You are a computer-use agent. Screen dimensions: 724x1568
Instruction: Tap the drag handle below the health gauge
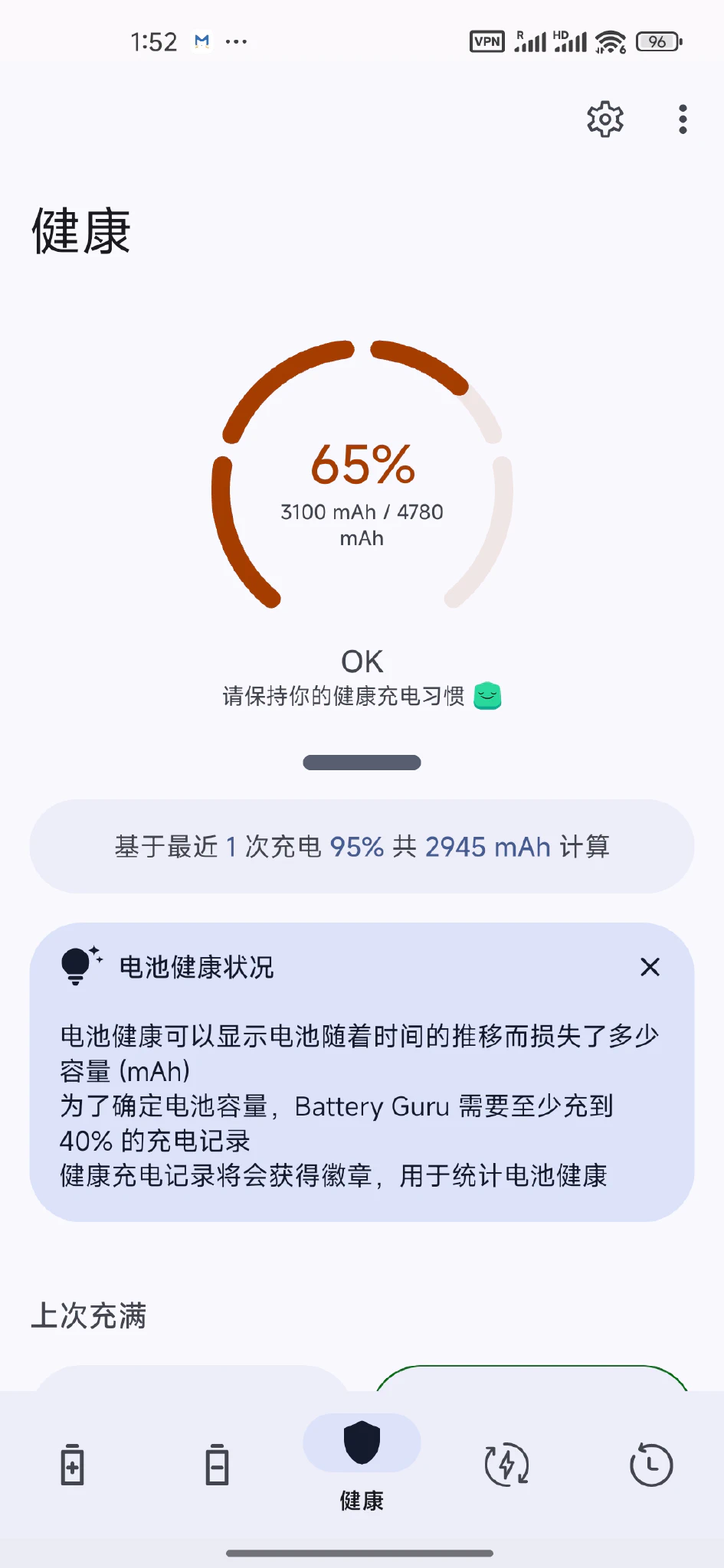point(362,762)
